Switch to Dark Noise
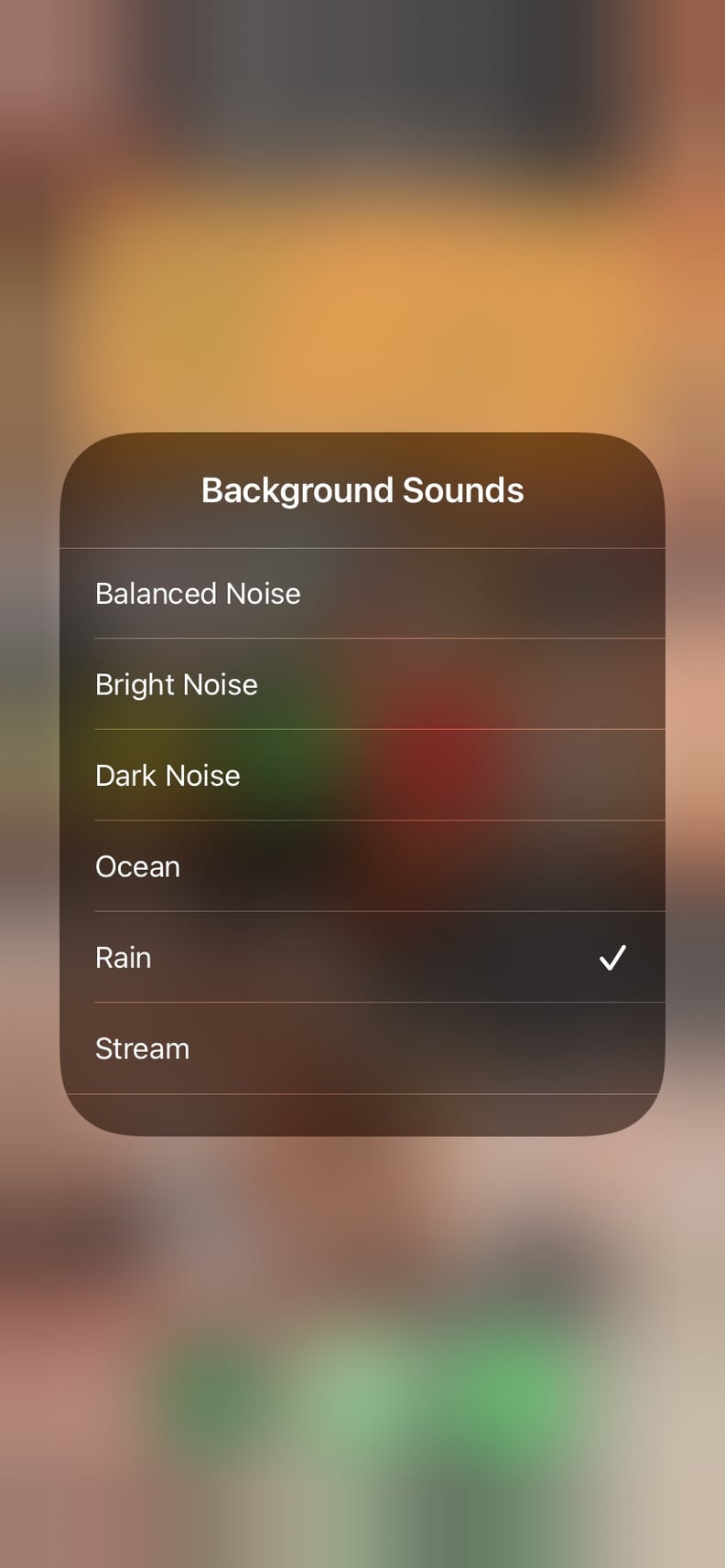This screenshot has height=1568, width=725. pyautogui.click(x=362, y=775)
